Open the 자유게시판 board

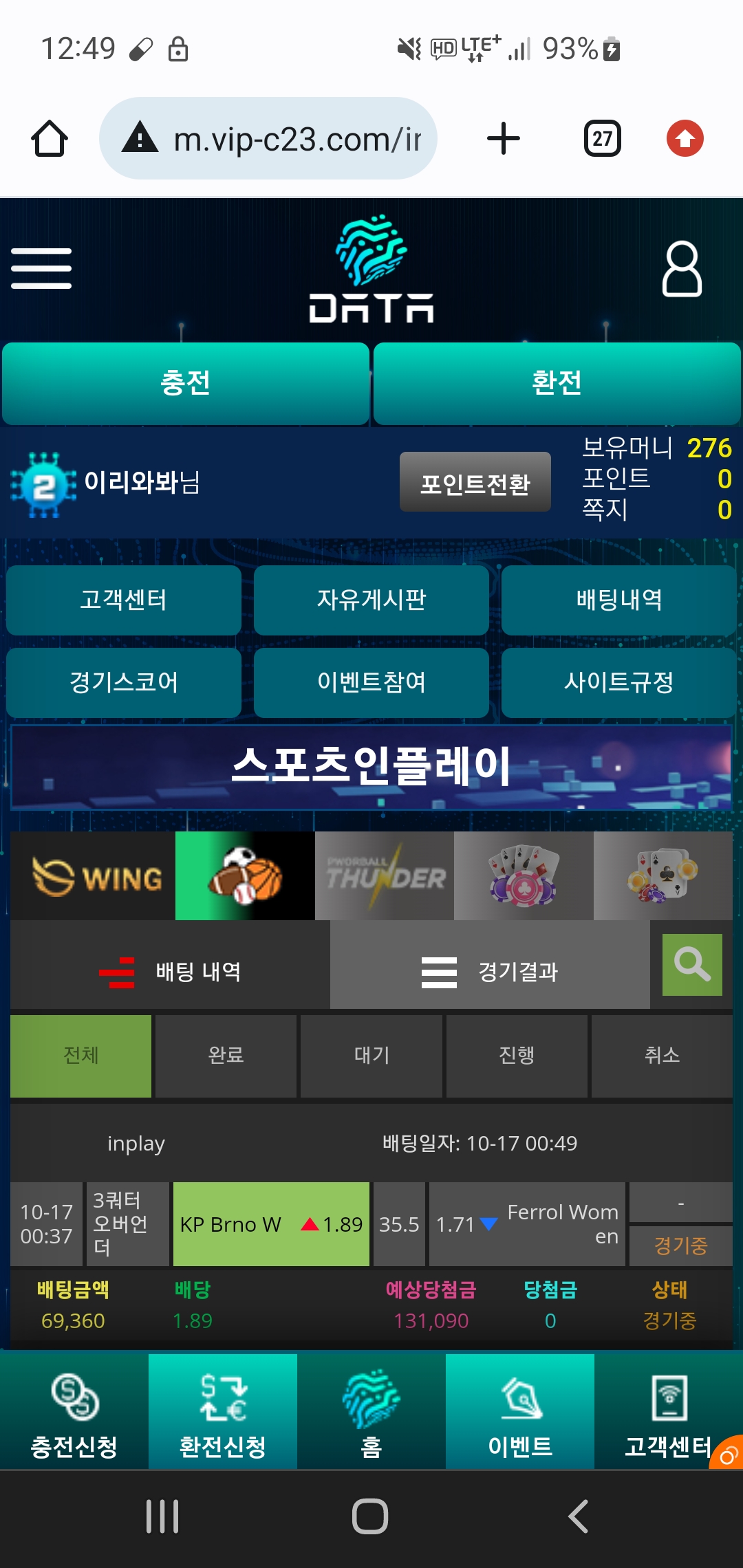[371, 600]
